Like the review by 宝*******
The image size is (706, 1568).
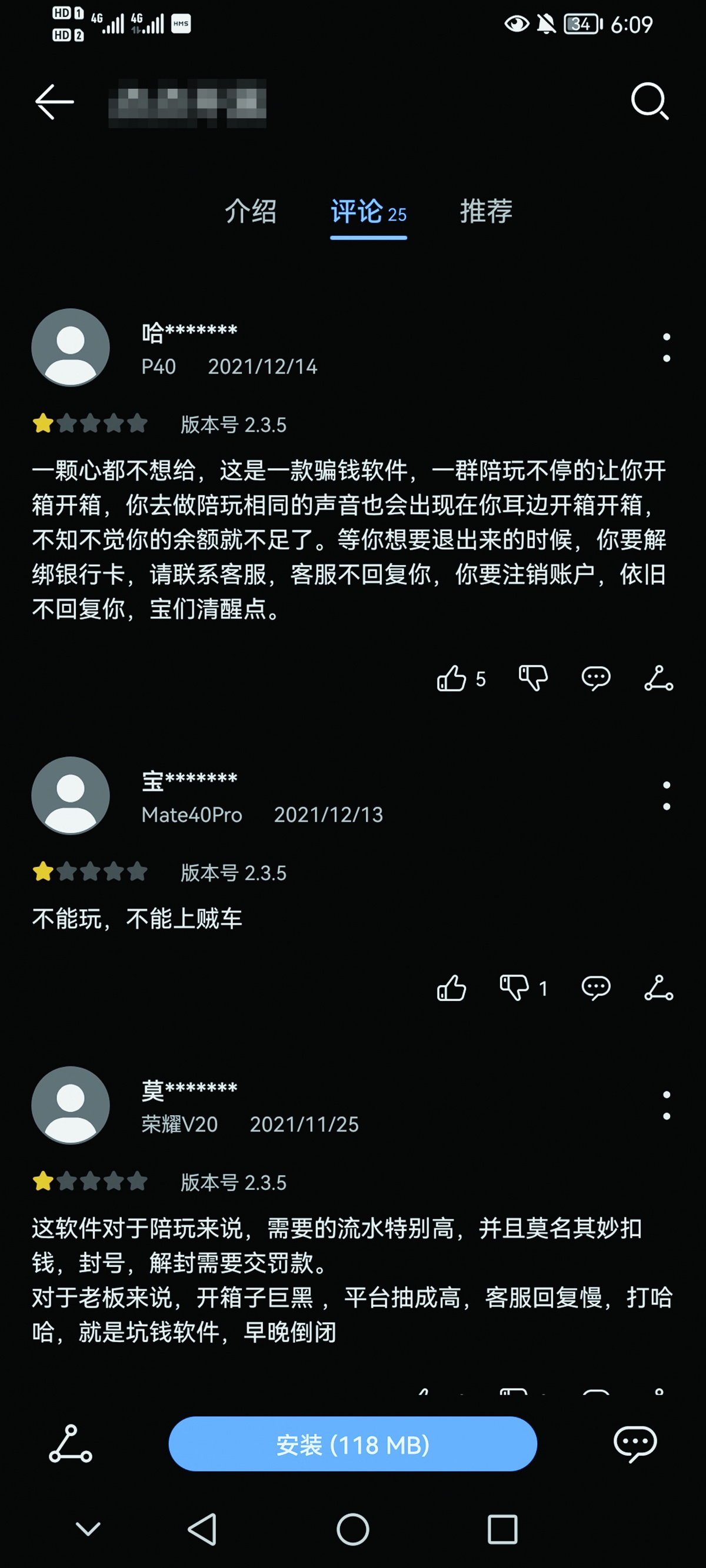(451, 988)
